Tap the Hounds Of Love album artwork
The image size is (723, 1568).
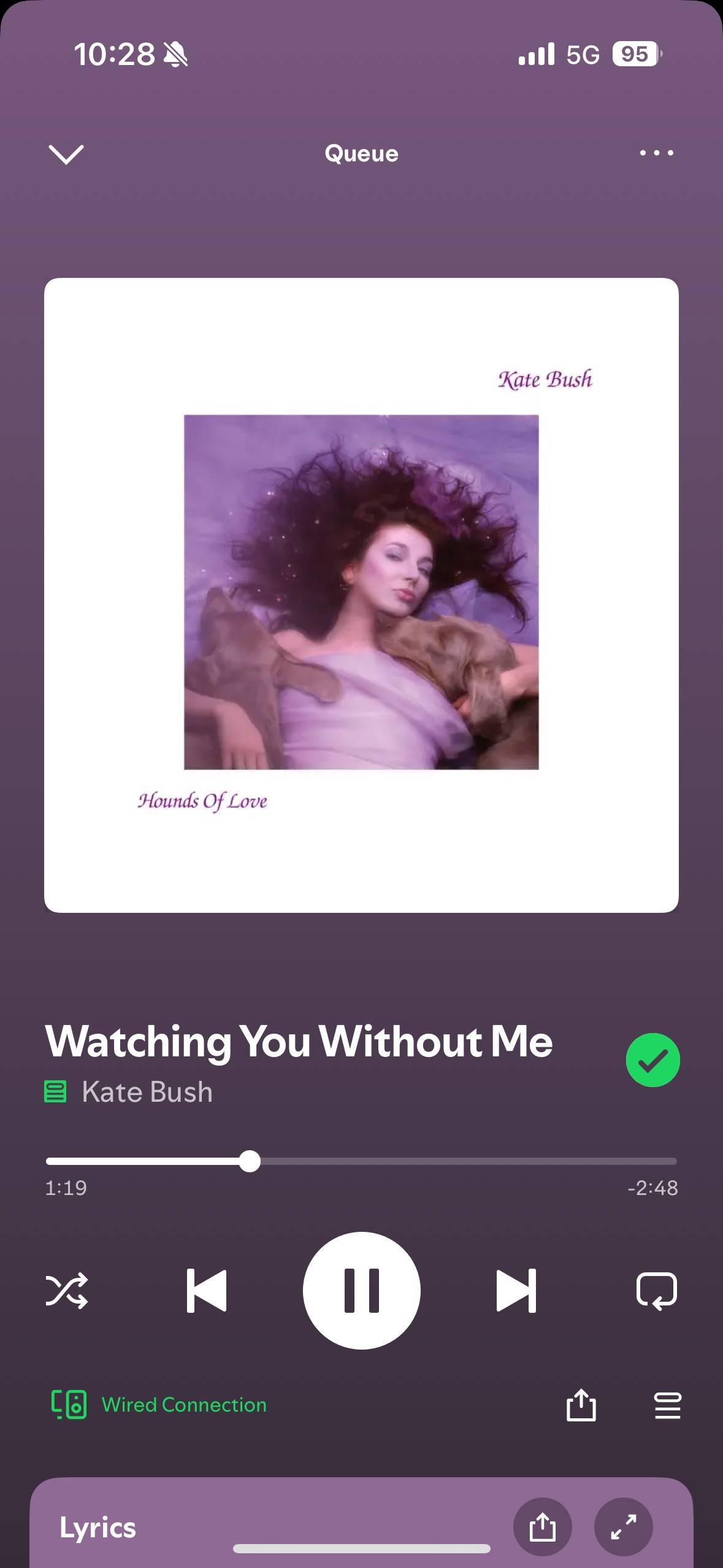pos(361,595)
